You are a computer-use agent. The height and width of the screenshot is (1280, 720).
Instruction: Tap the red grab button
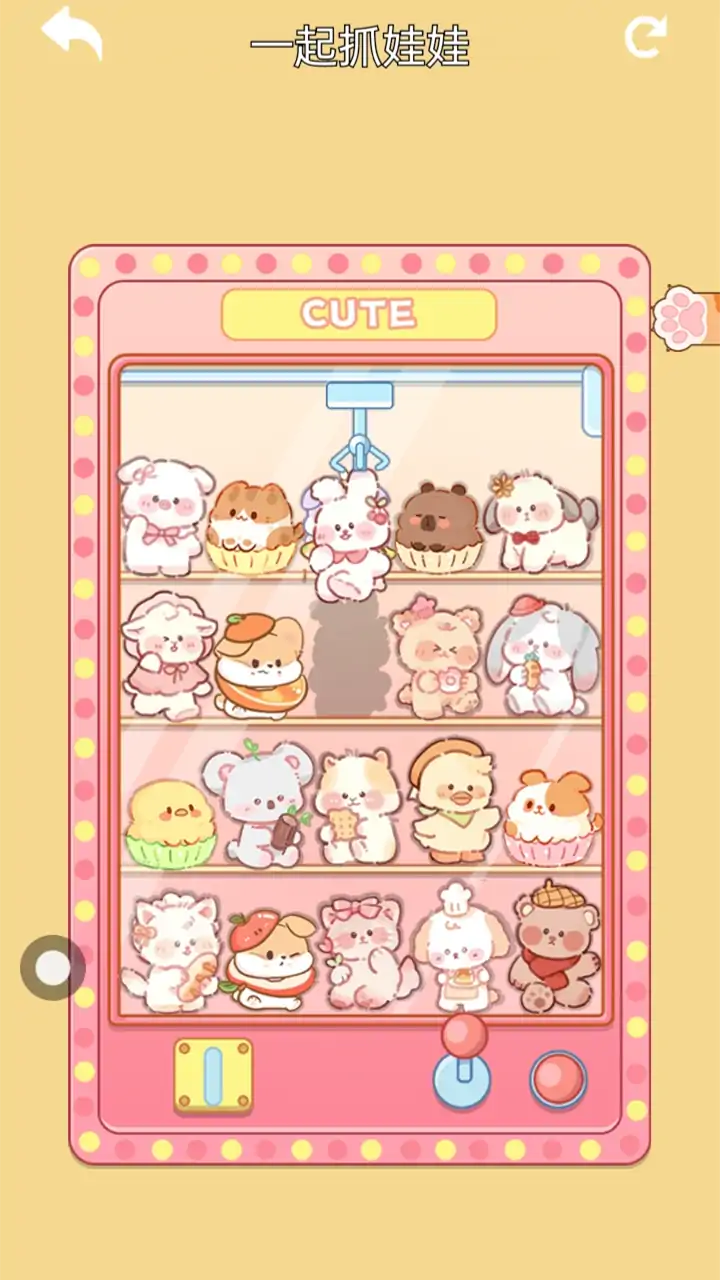point(557,1080)
